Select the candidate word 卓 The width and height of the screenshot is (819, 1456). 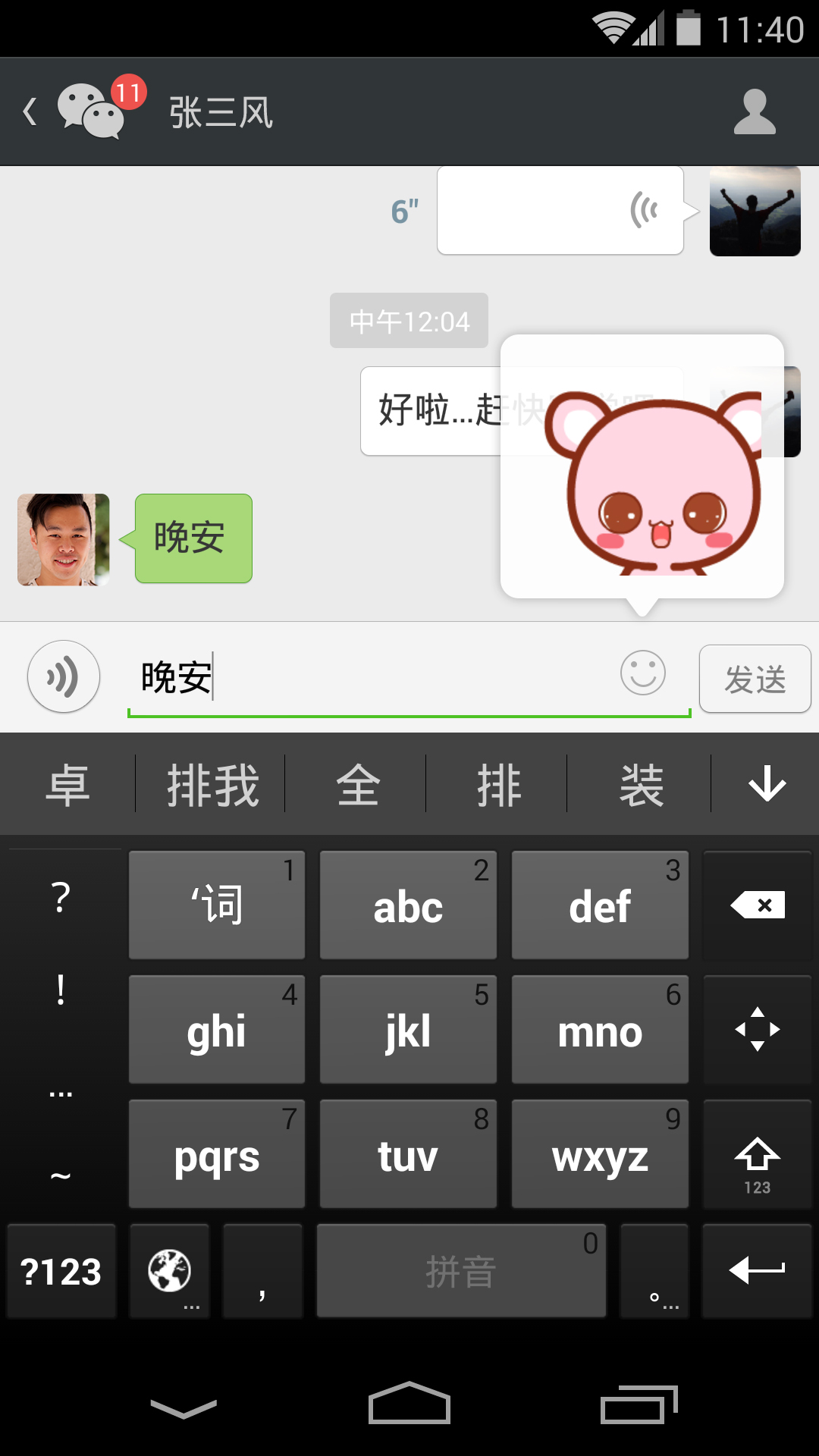67,785
